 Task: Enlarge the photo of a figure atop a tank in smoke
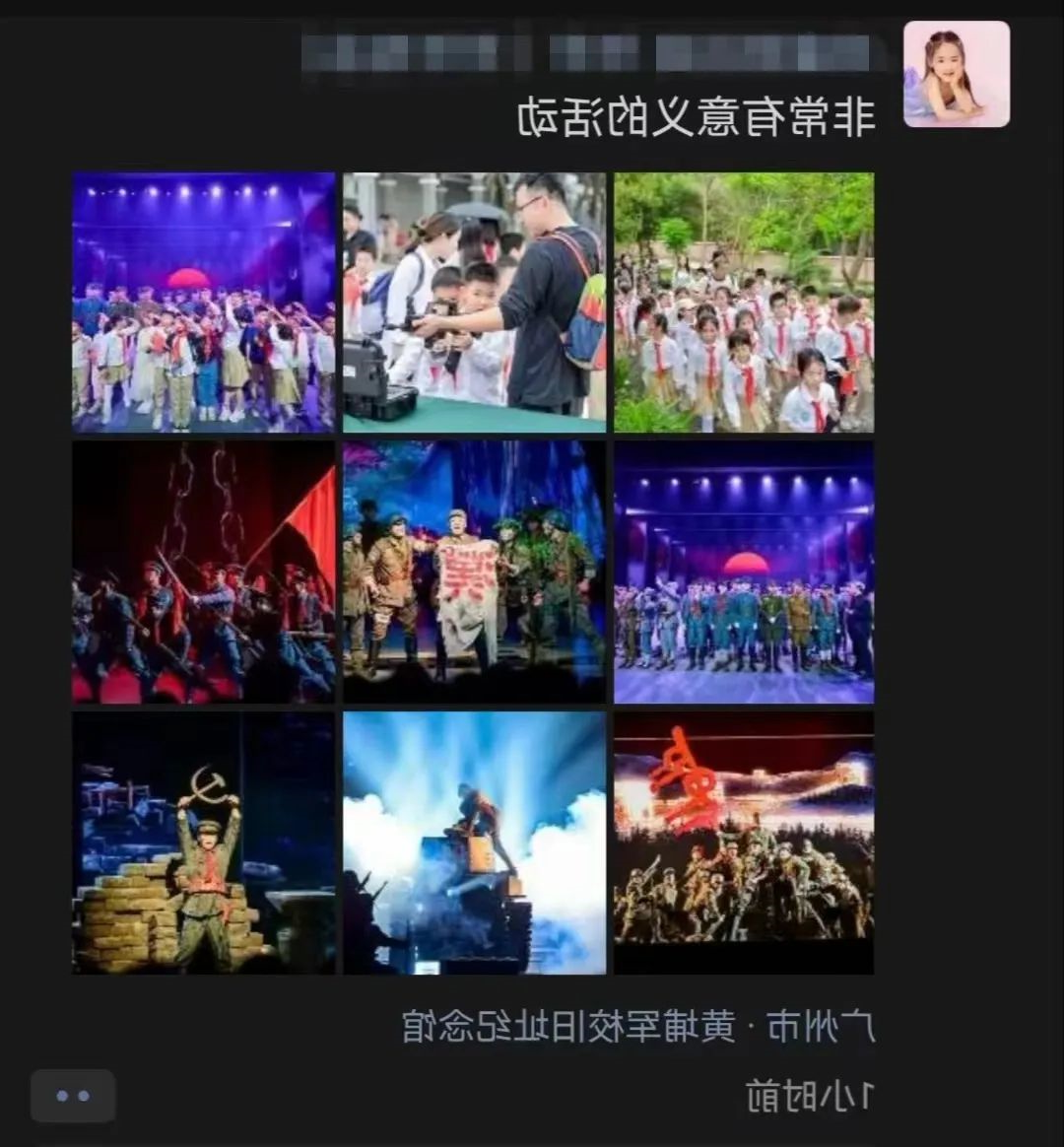click(x=474, y=843)
